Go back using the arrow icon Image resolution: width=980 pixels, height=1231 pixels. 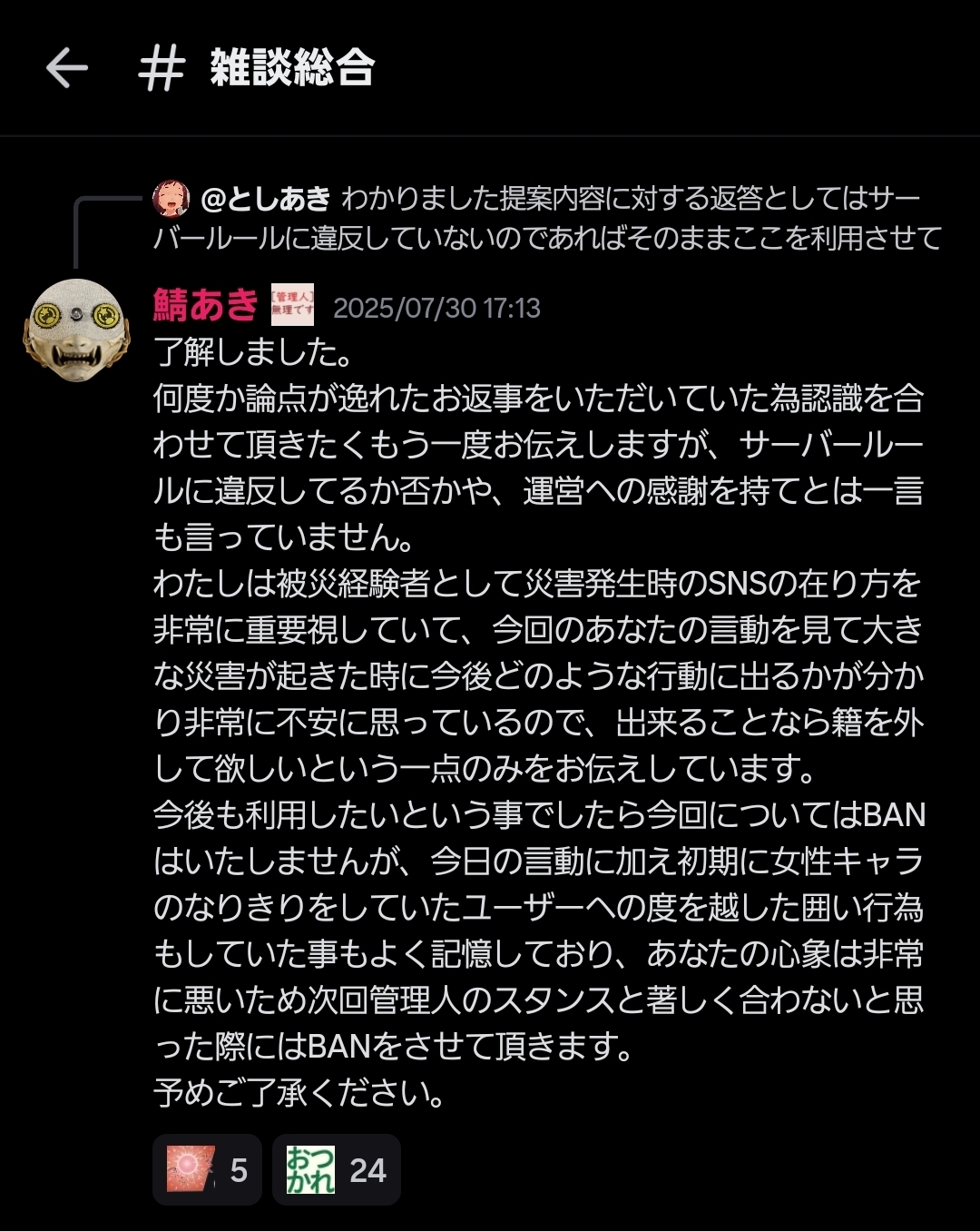click(x=67, y=68)
